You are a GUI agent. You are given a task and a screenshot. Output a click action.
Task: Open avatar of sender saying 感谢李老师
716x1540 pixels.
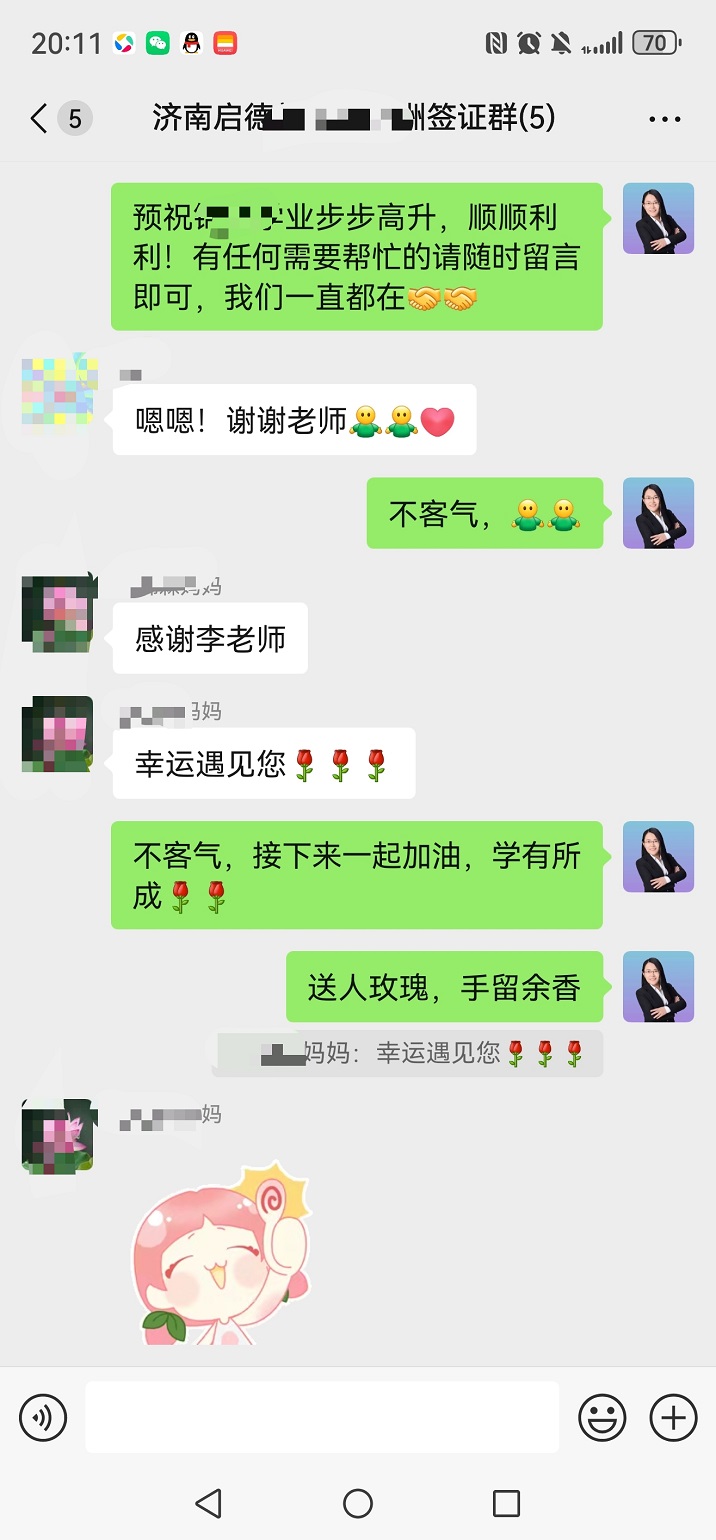click(x=58, y=613)
